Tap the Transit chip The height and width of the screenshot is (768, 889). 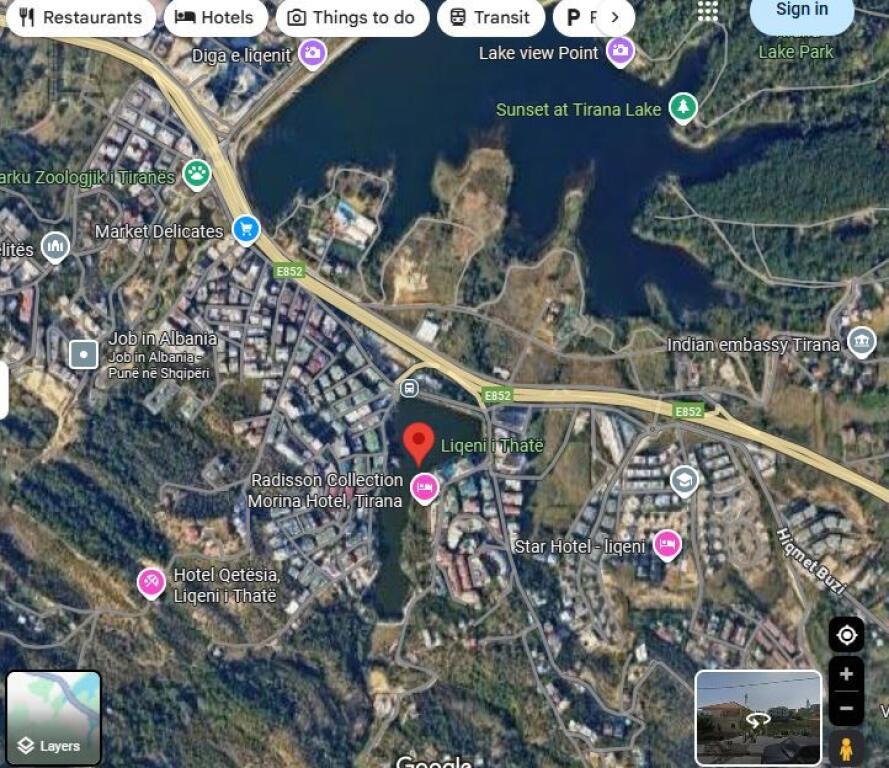[490, 17]
